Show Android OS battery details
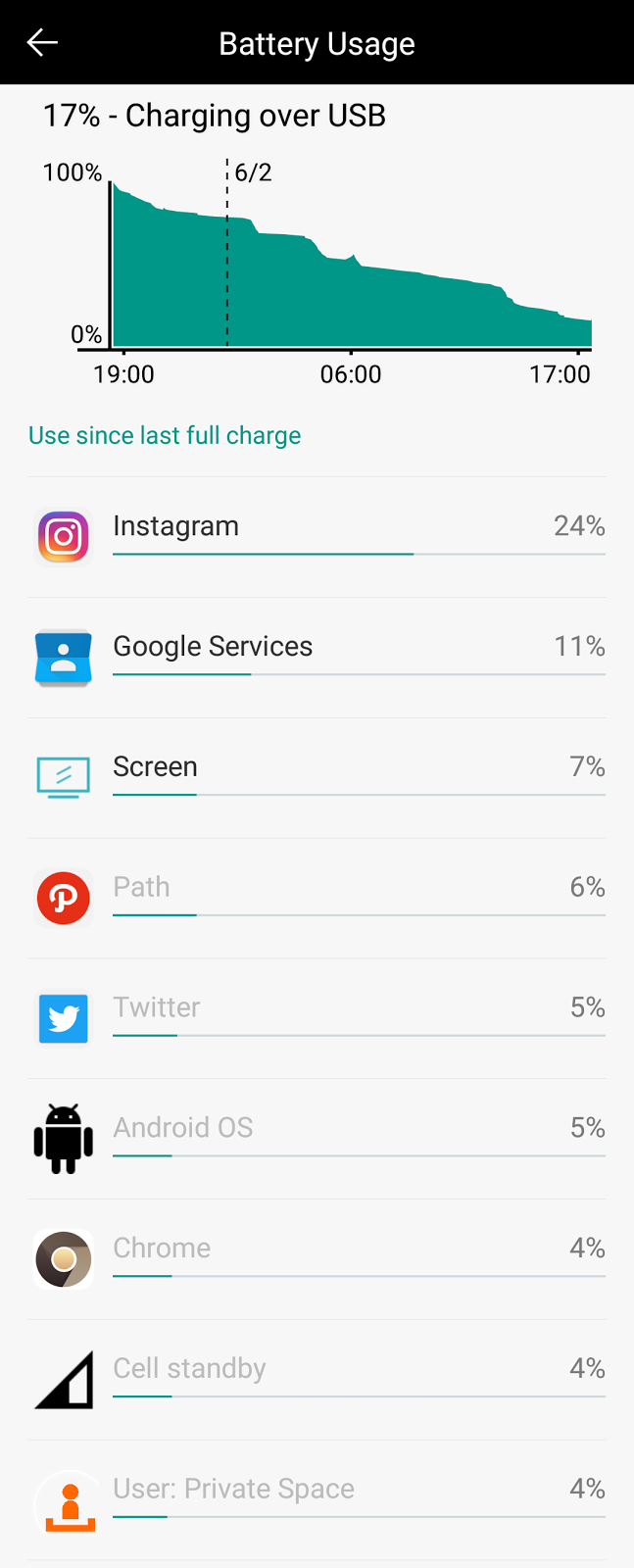 317,1140
